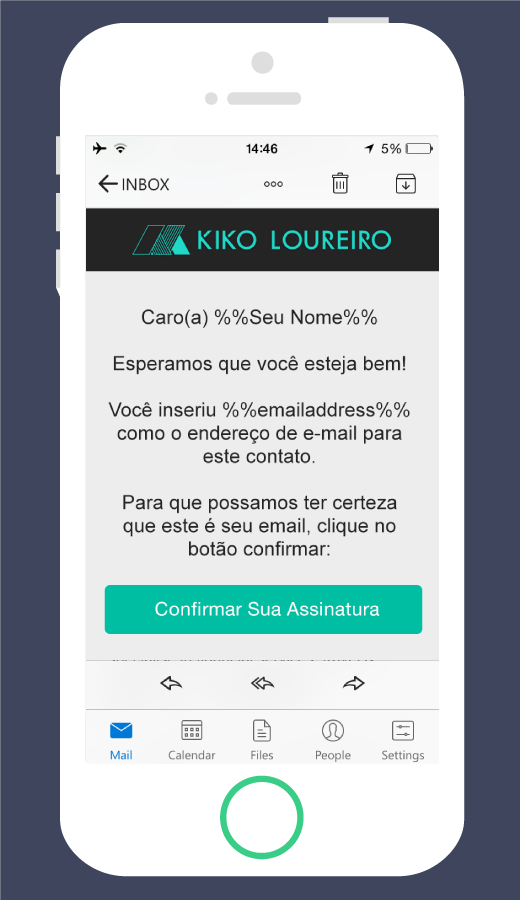The image size is (520, 900).
Task: Delete this email with the trash icon
Action: point(340,184)
